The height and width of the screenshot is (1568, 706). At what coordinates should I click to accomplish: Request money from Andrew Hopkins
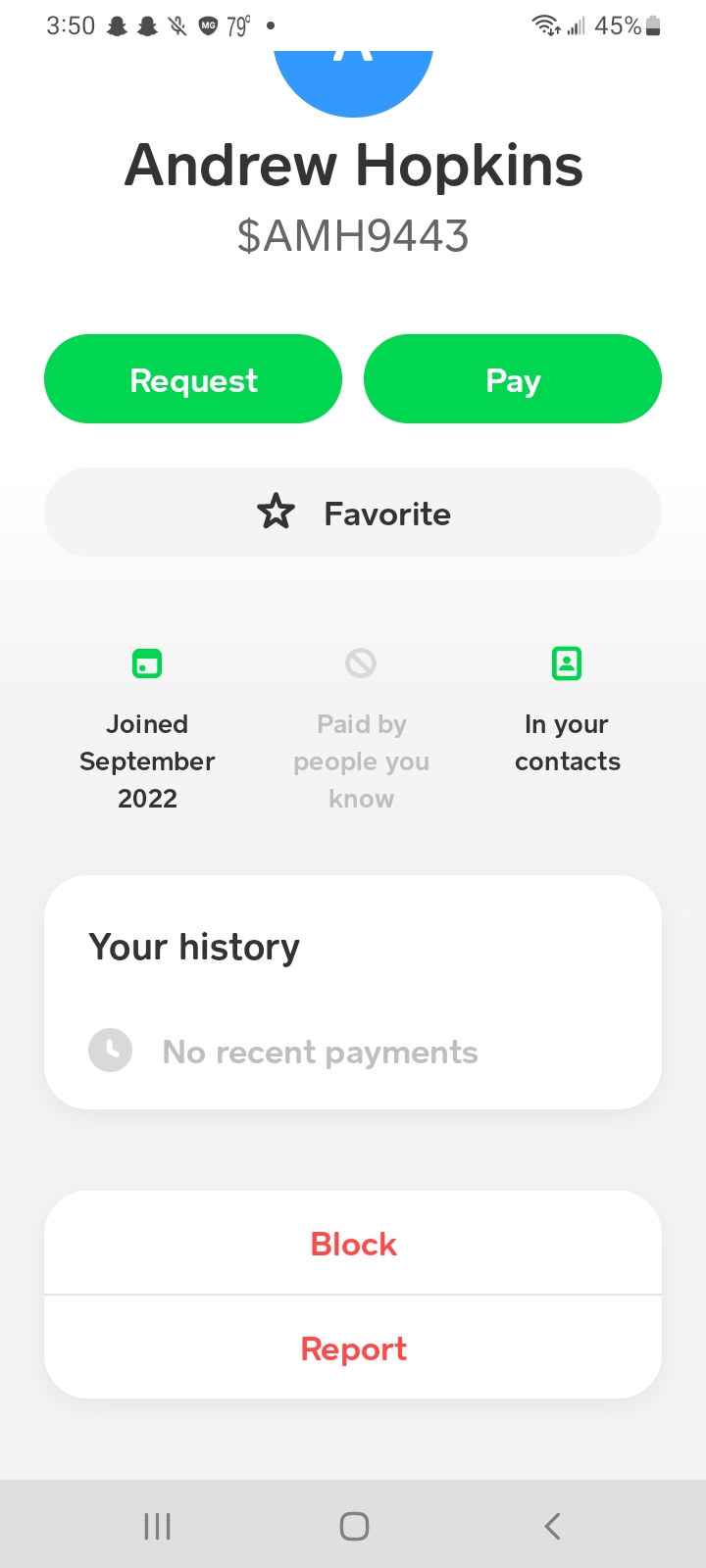click(193, 379)
